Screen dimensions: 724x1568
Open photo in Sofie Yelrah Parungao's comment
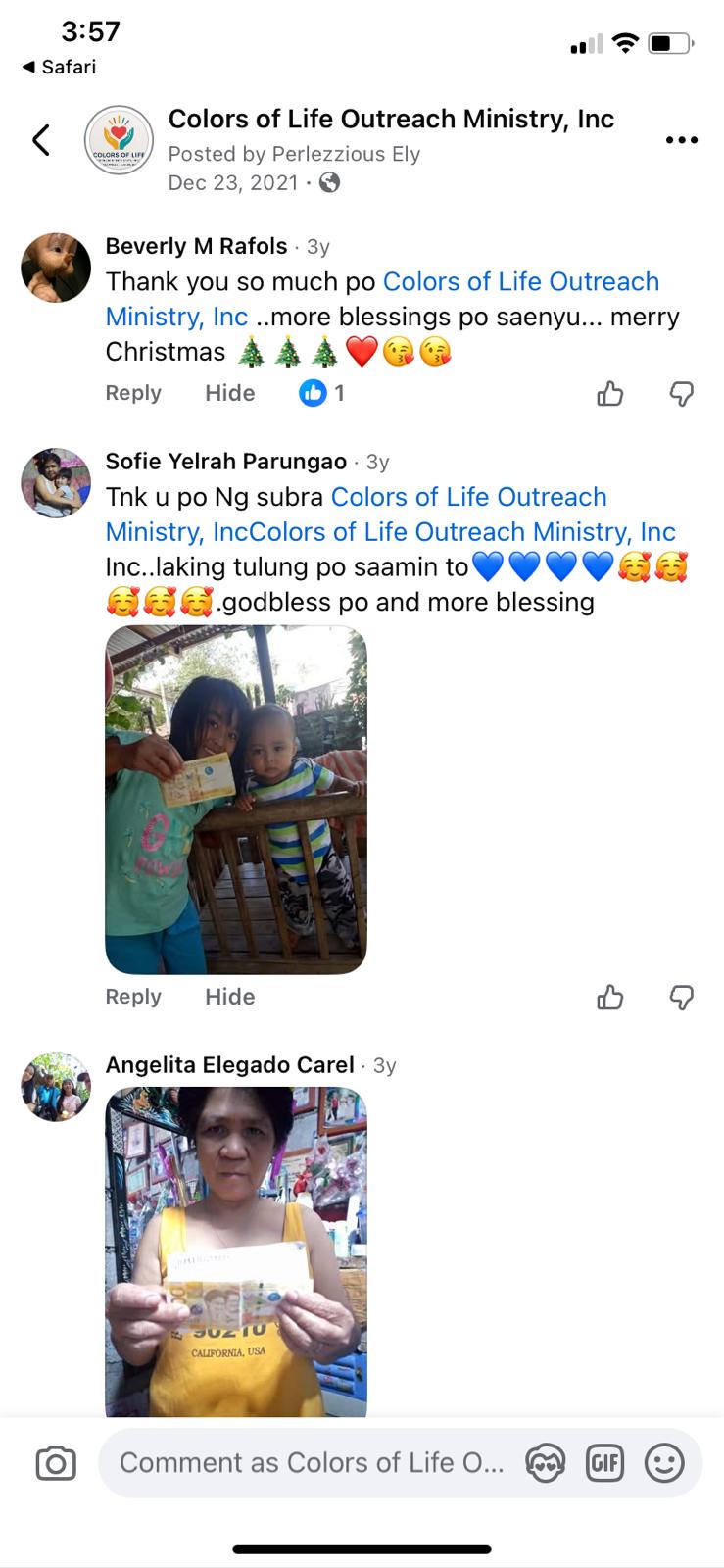(x=235, y=800)
